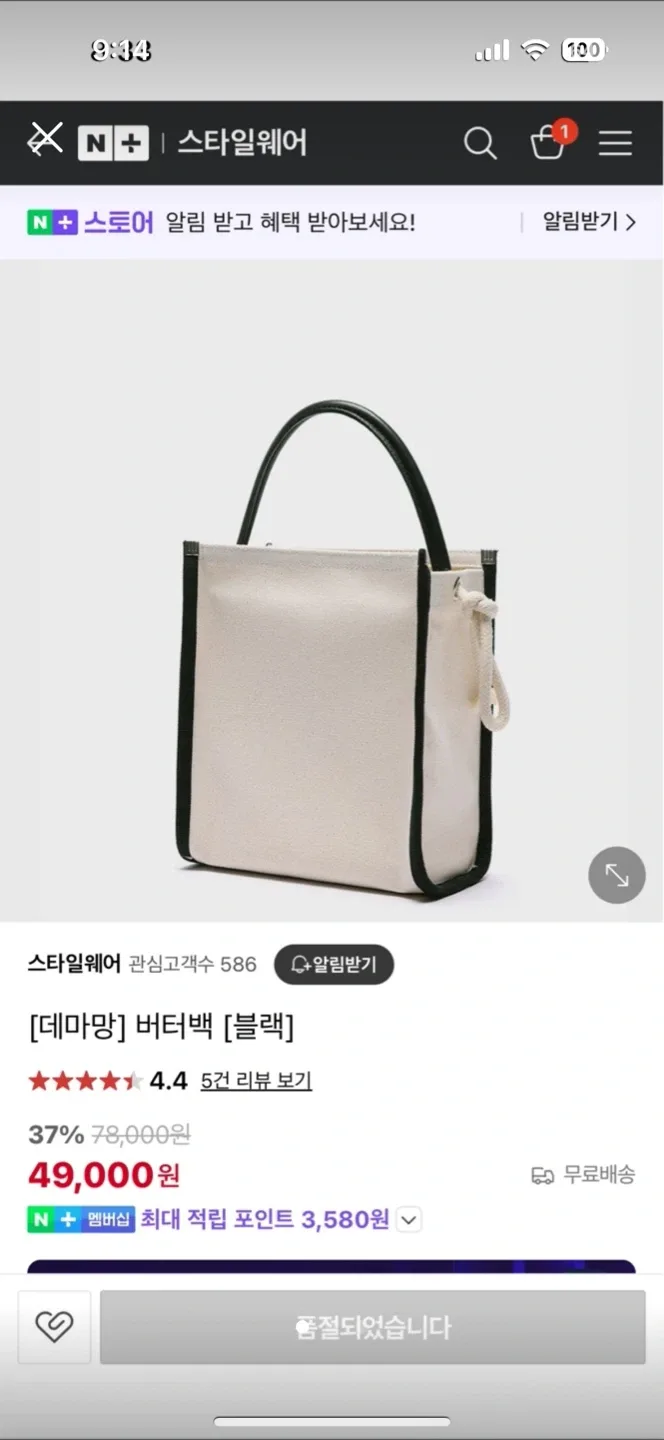Image resolution: width=664 pixels, height=1440 pixels.
Task: Open the shopping cart with 1 item
Action: (x=549, y=143)
